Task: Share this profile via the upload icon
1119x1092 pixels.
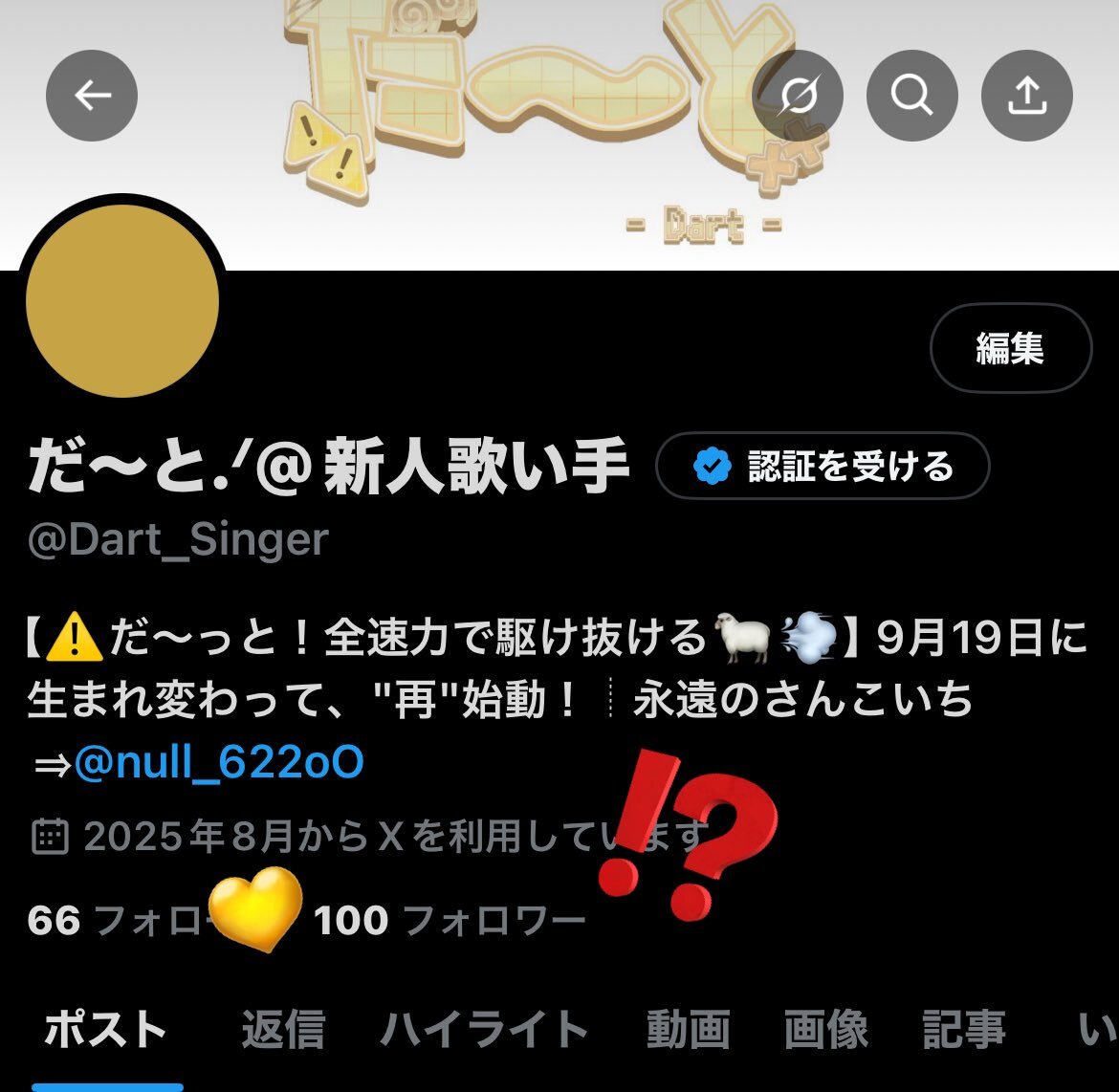Action: pos(1026,96)
